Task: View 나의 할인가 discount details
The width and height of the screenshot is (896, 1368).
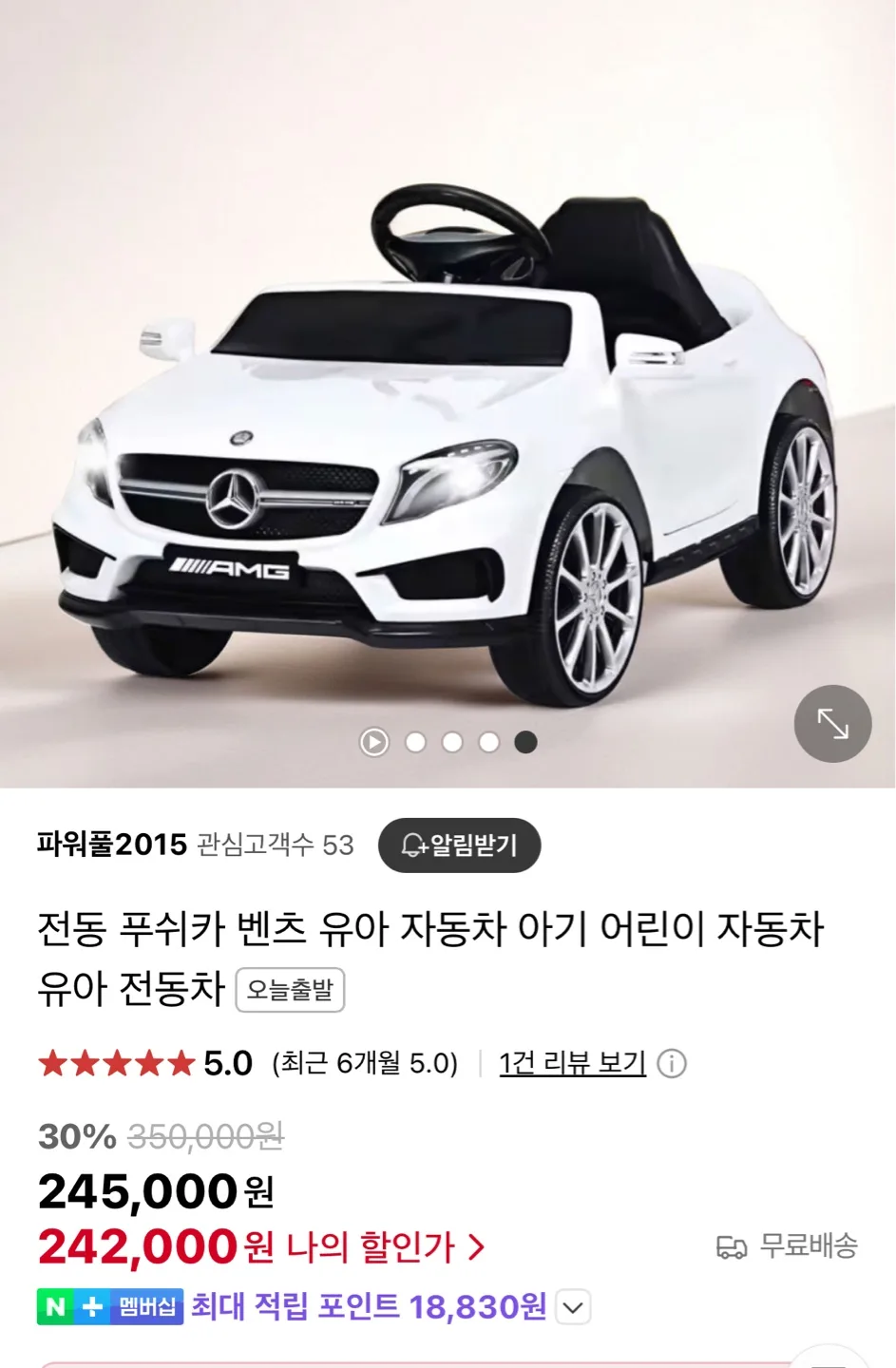Action: point(380,1247)
